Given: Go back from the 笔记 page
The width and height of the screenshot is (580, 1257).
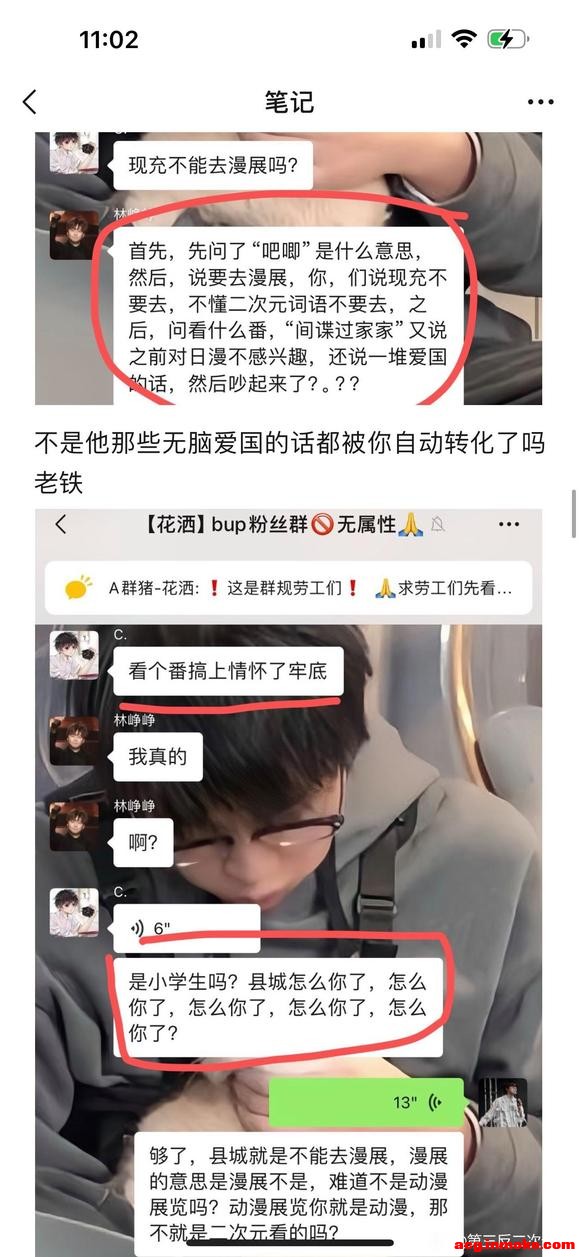Looking at the screenshot, I should (30, 101).
